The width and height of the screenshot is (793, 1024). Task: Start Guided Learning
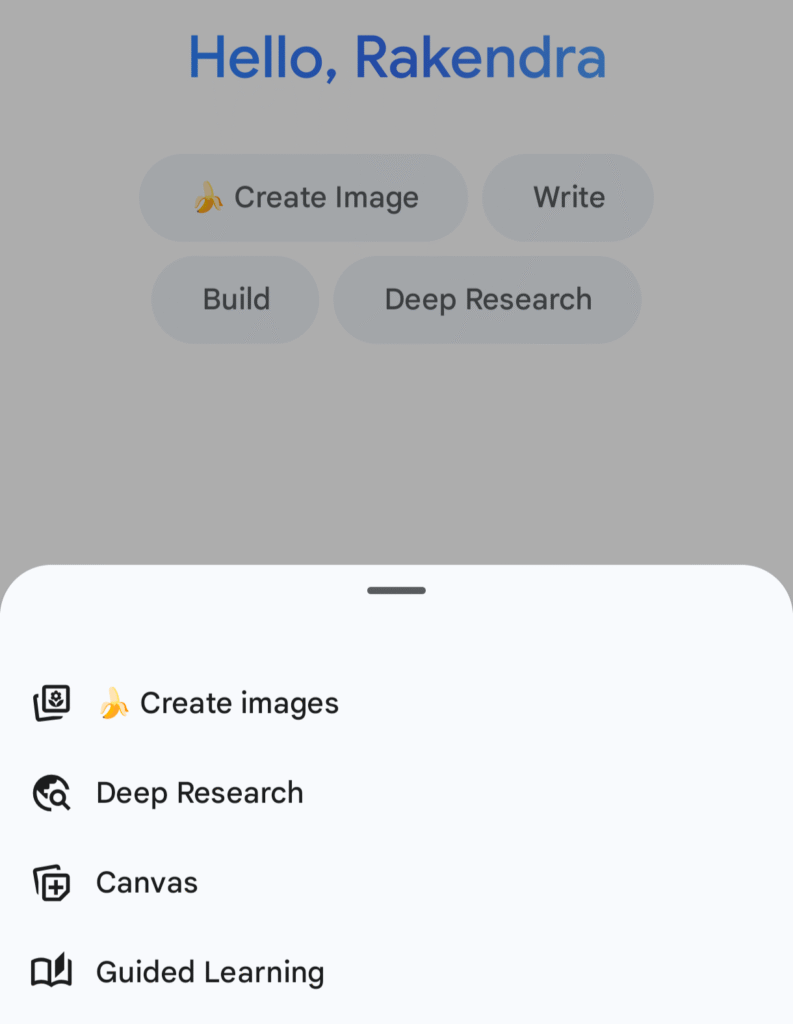[209, 972]
